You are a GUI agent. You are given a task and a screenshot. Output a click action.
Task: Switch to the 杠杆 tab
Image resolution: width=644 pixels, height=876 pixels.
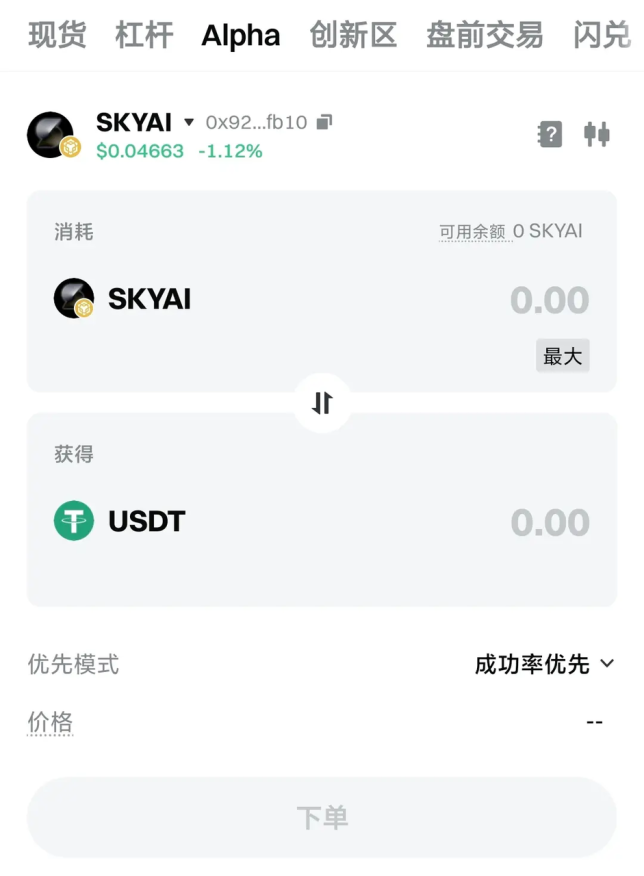pos(144,35)
